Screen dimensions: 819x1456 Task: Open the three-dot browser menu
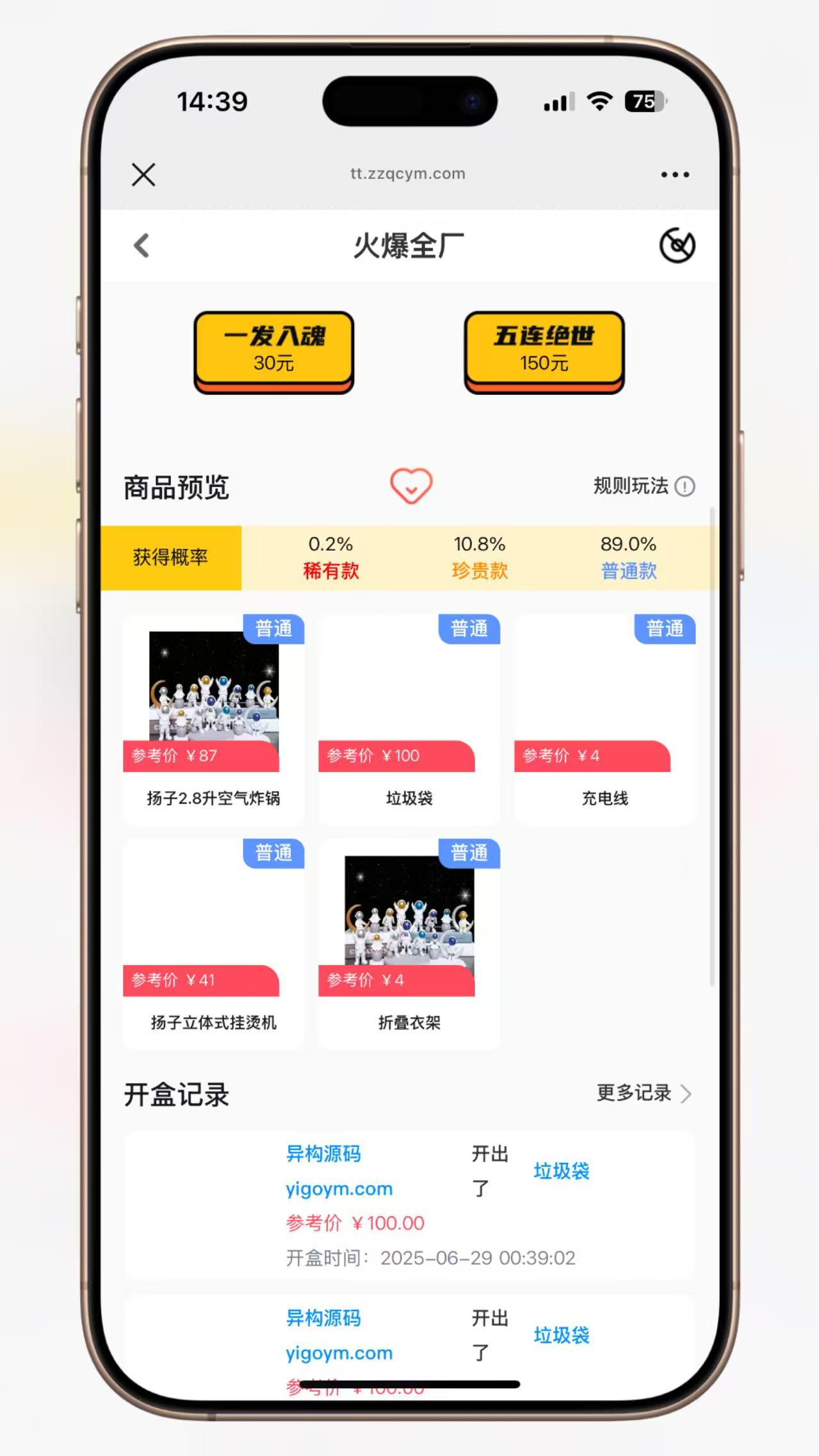tap(675, 174)
